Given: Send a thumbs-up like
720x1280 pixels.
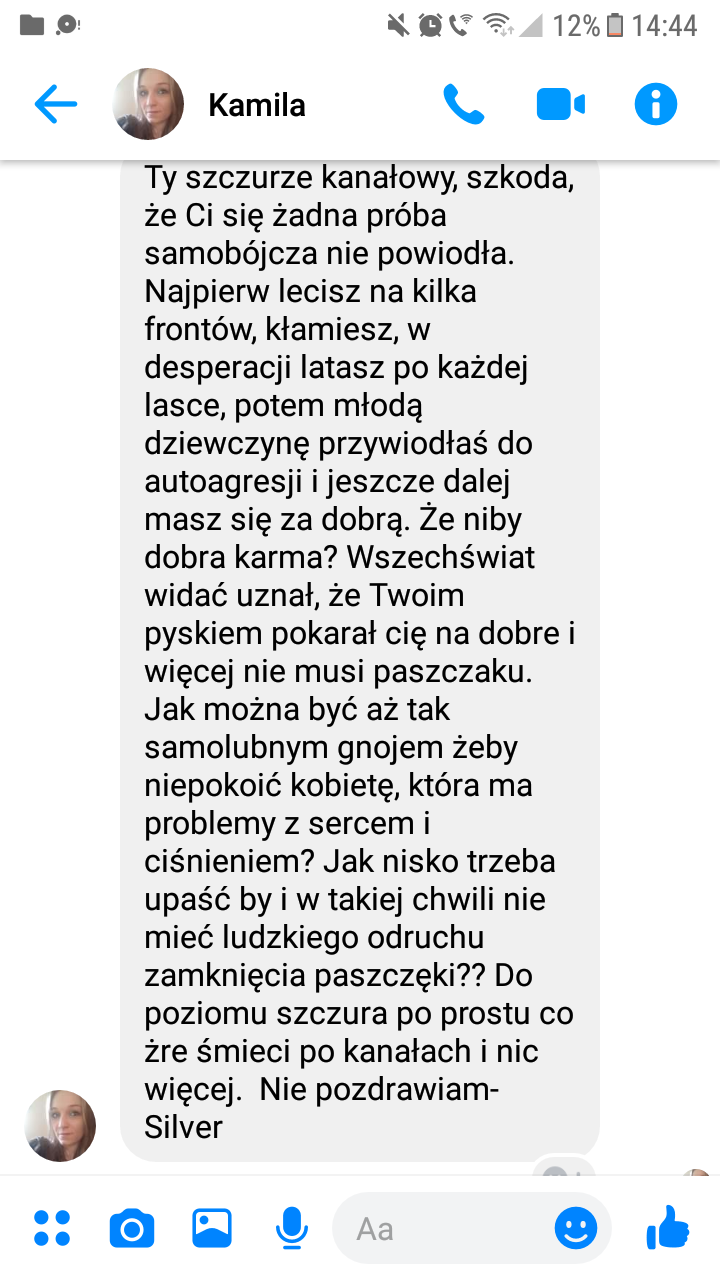Looking at the screenshot, I should 668,1226.
